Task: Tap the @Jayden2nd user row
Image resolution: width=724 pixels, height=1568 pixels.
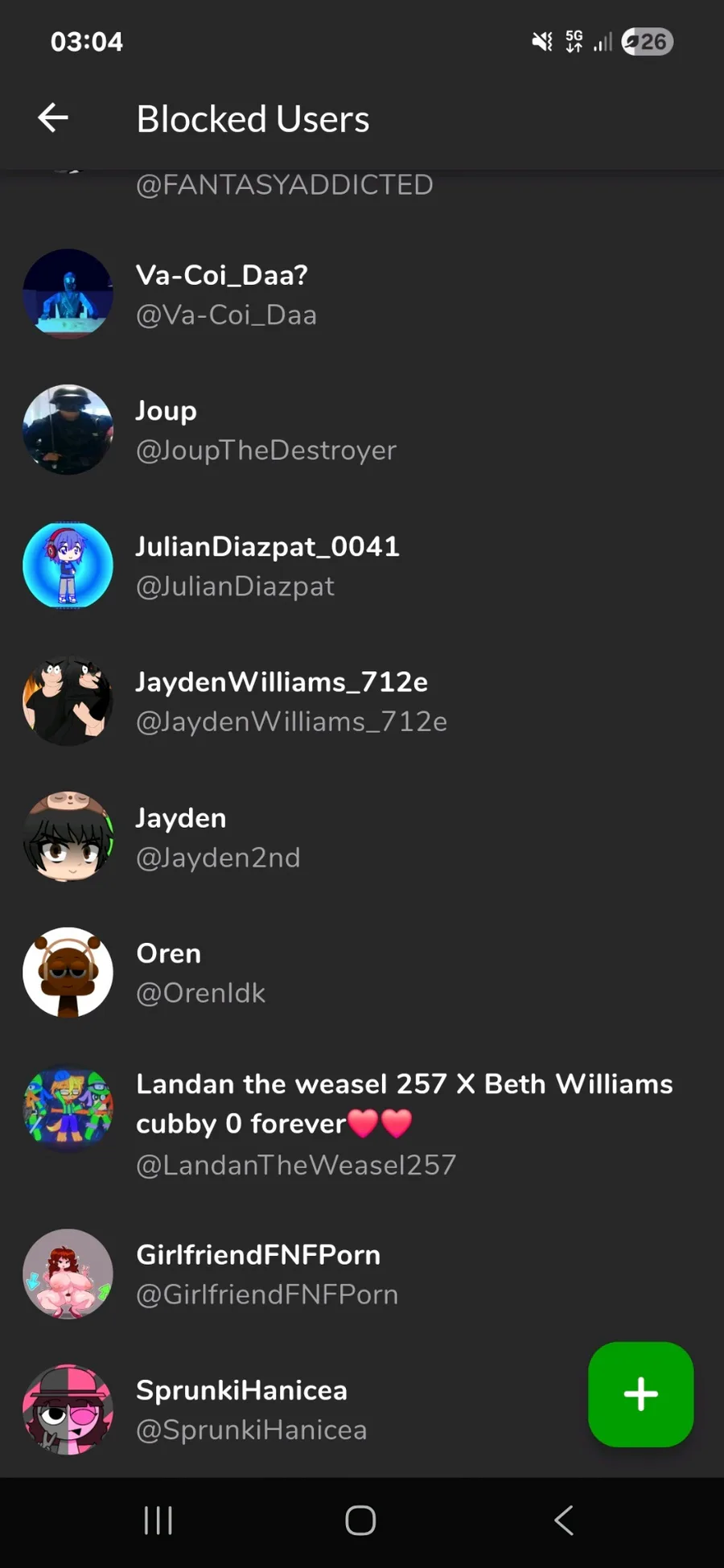Action: coord(362,837)
